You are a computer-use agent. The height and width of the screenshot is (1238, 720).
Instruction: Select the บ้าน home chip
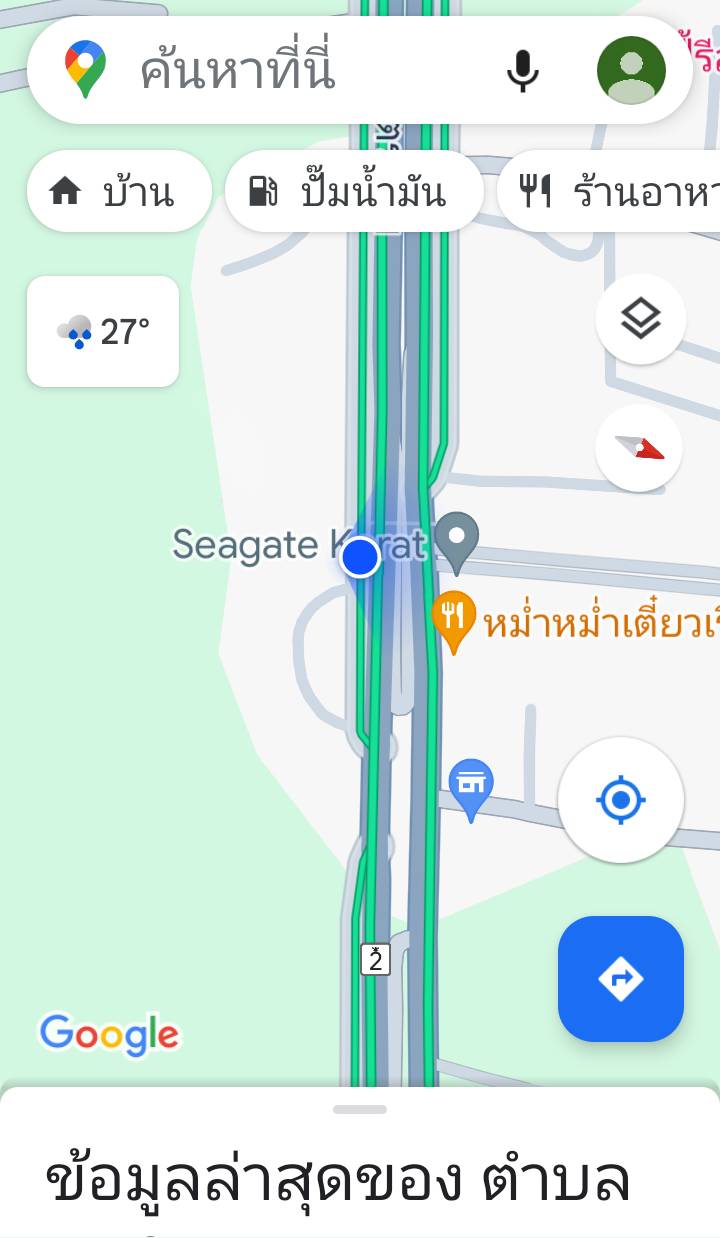tap(119, 191)
